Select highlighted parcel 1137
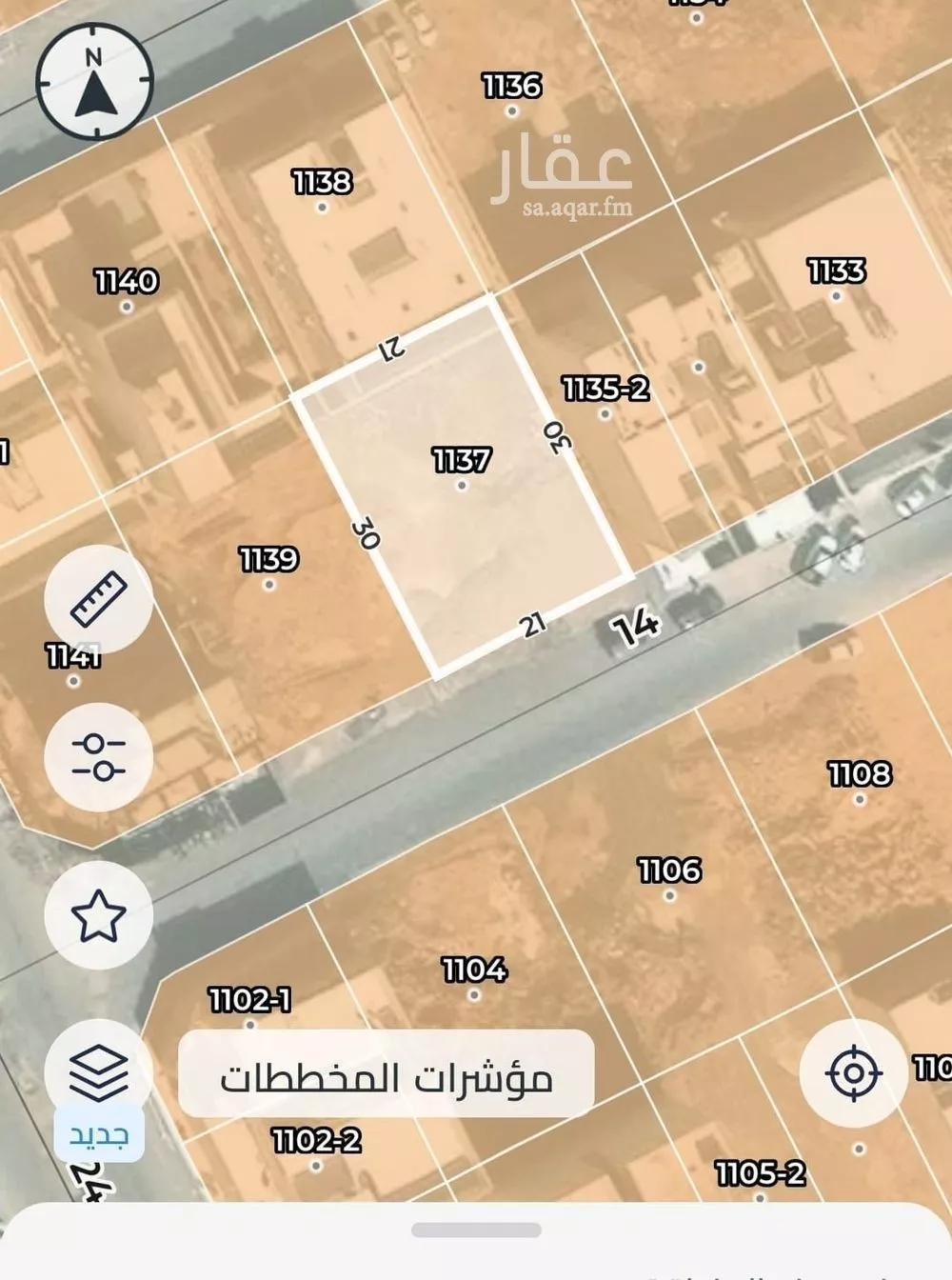Image resolution: width=952 pixels, height=1280 pixels. tap(462, 486)
